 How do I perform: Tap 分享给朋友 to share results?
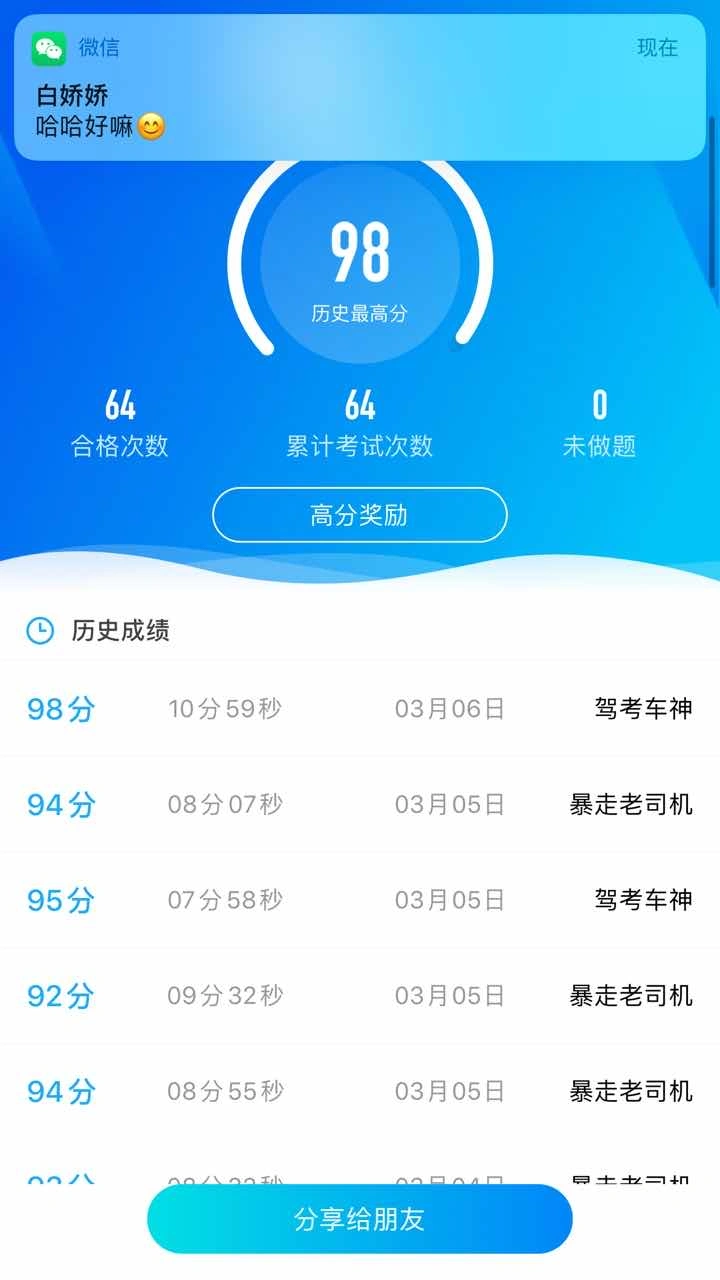coord(360,1219)
